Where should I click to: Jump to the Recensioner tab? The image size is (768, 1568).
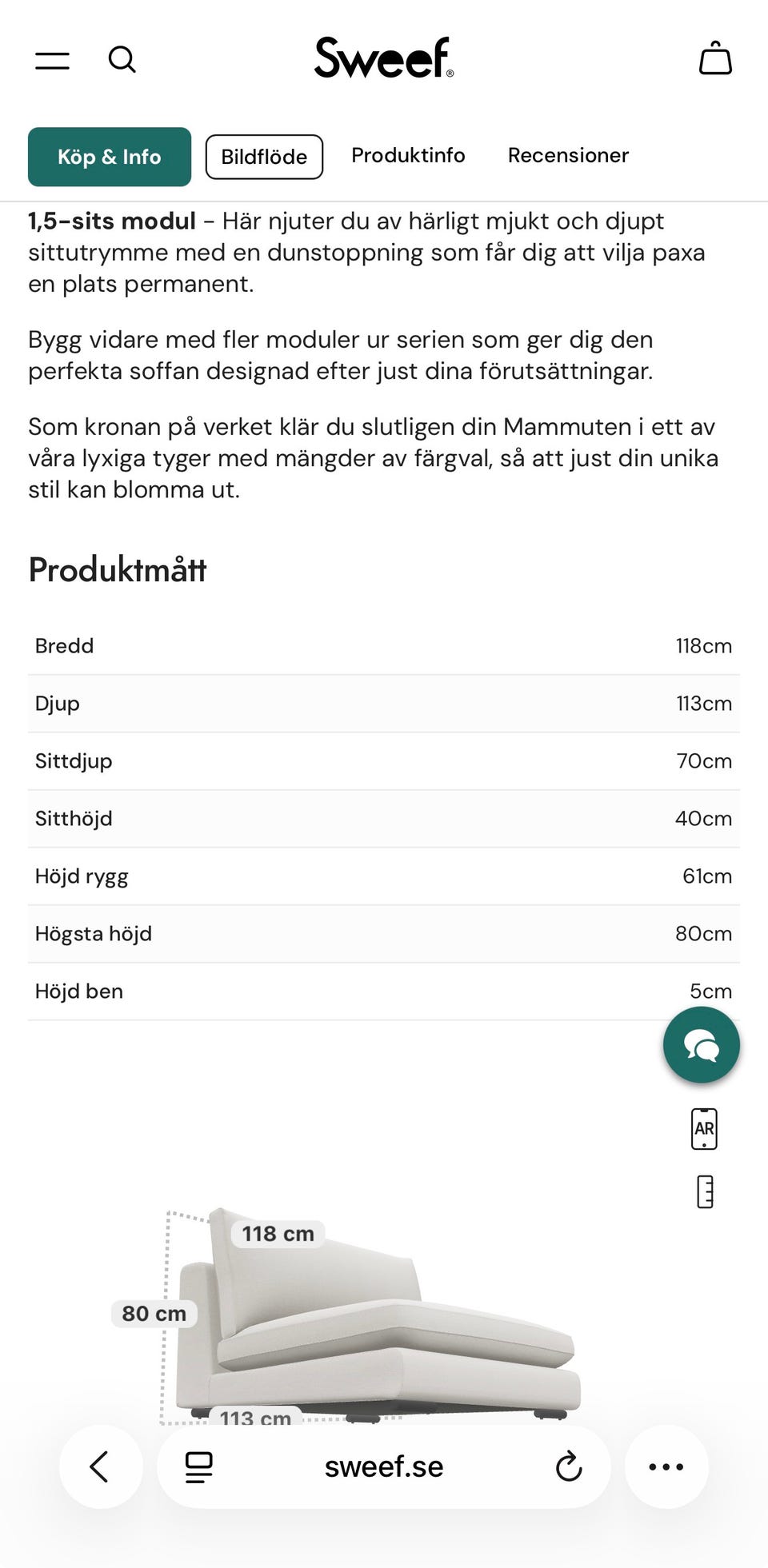568,155
